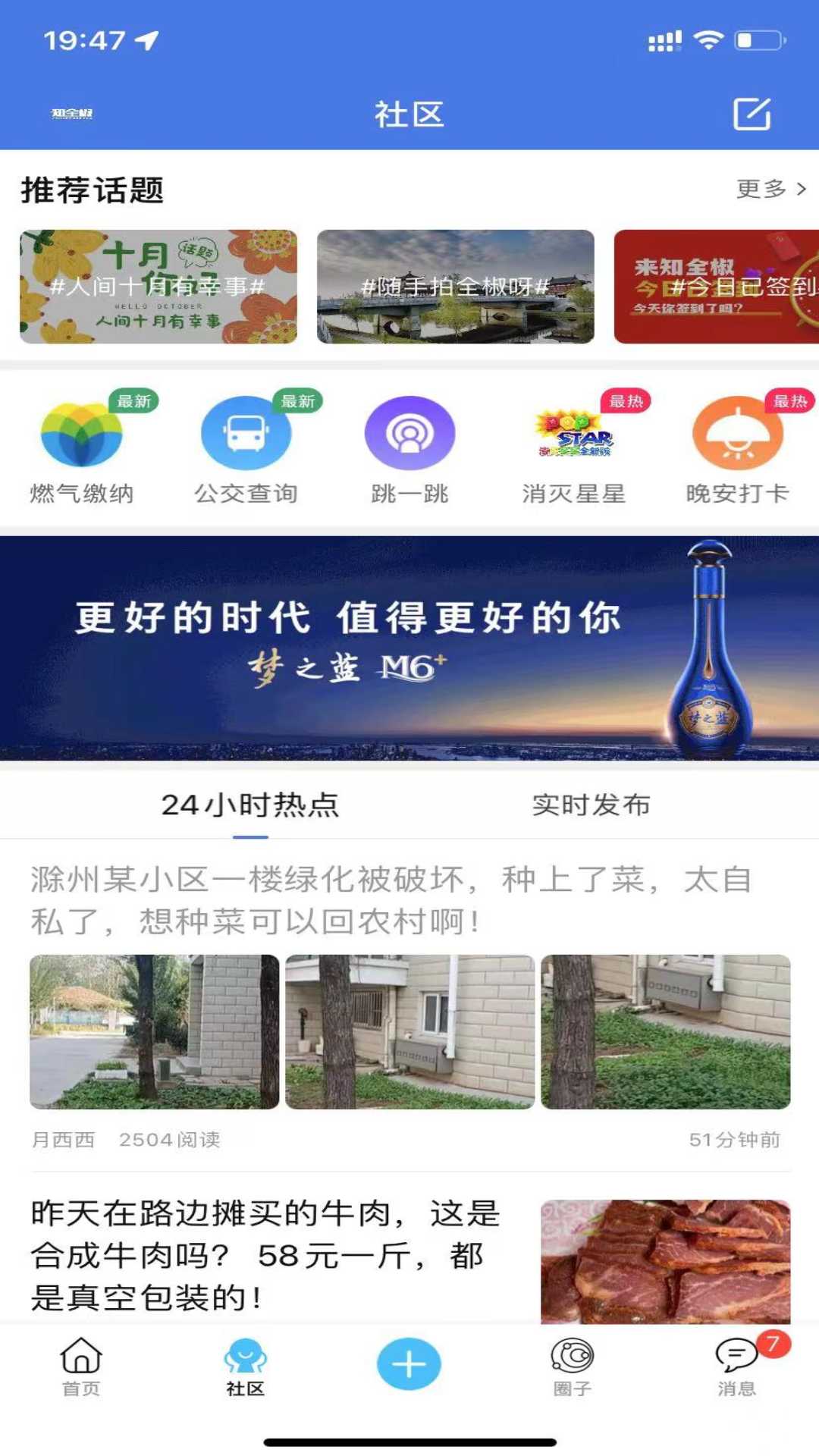The image size is (819, 1456).
Task: Select the 24小时热点 tab
Action: click(x=250, y=807)
